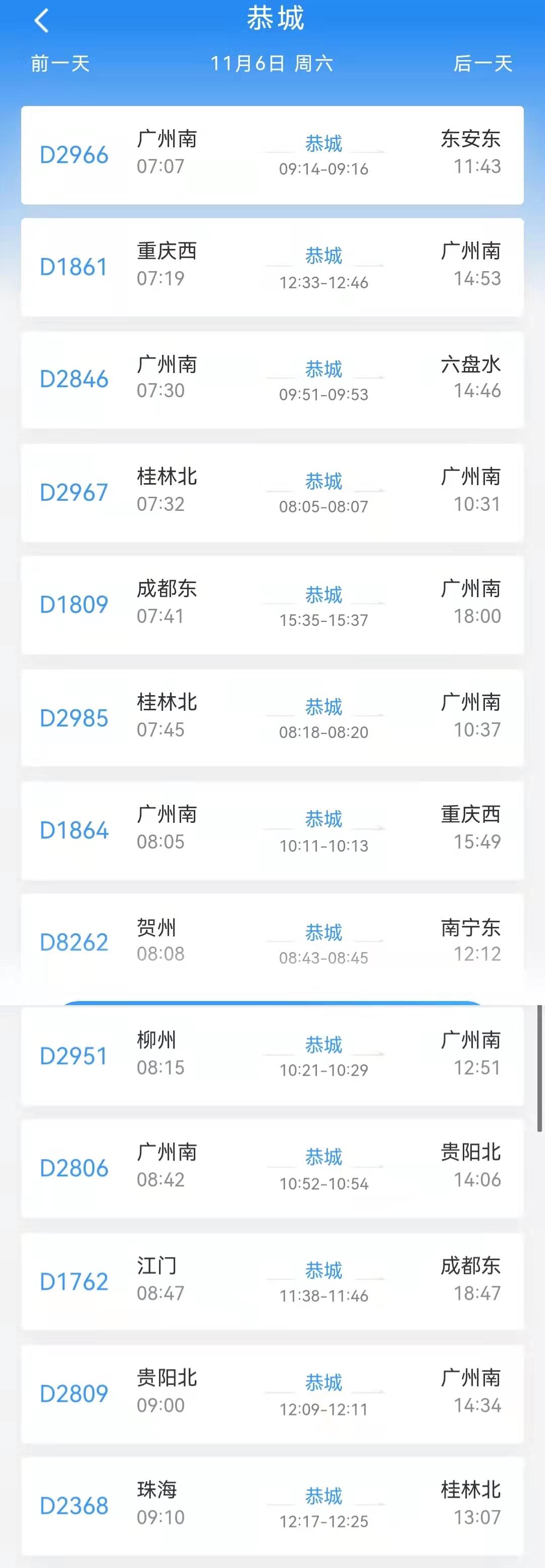The image size is (545, 1568).
Task: Switch to the next day (后一天)
Action: 483,63
